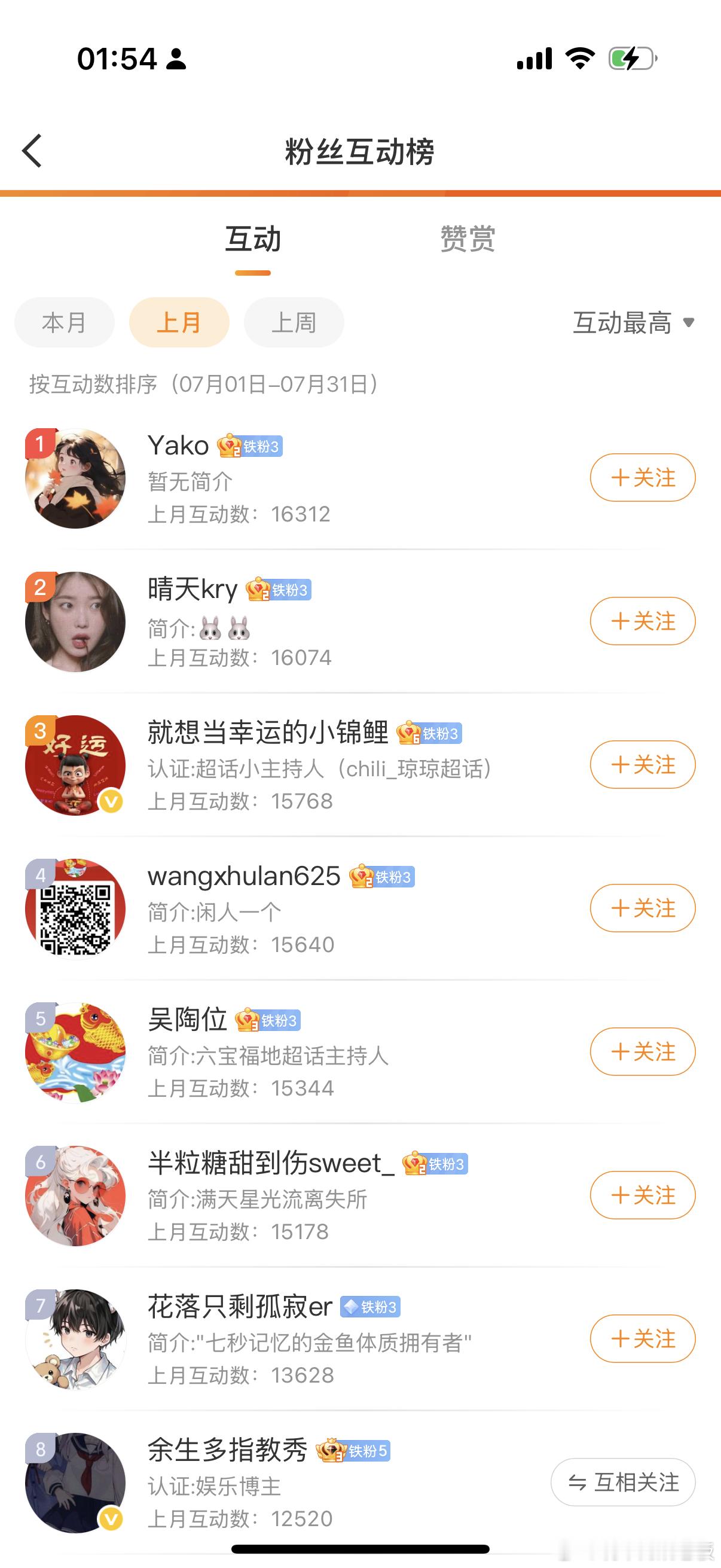Choose the 本月 filter chip

(x=64, y=322)
